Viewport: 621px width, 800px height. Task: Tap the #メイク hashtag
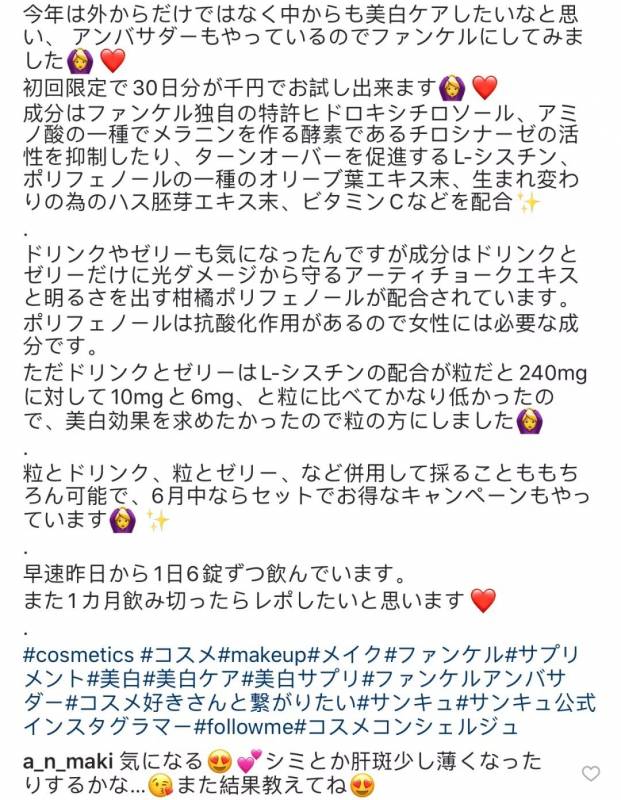pos(345,655)
